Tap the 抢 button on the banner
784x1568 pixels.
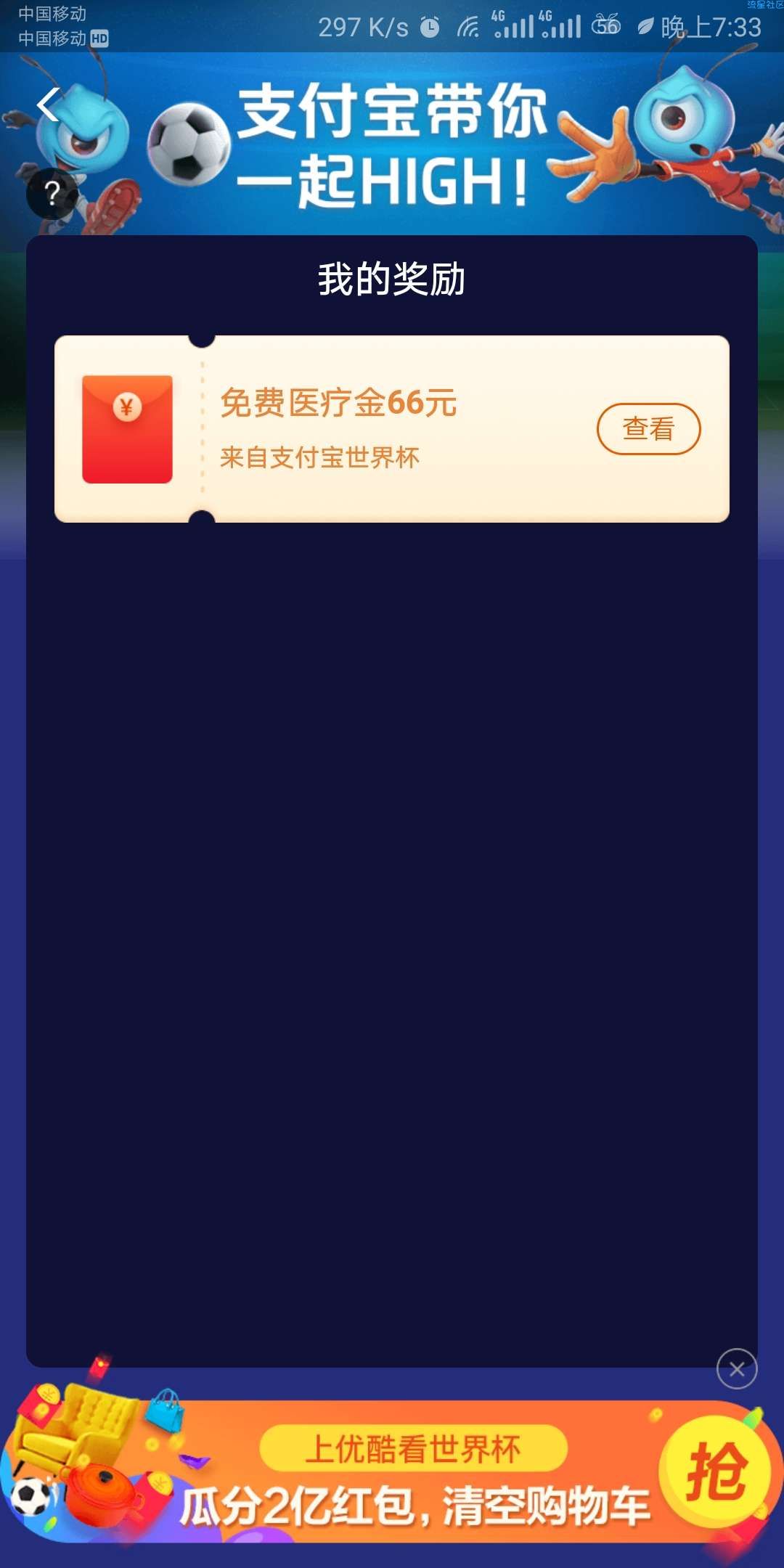[x=715, y=1471]
